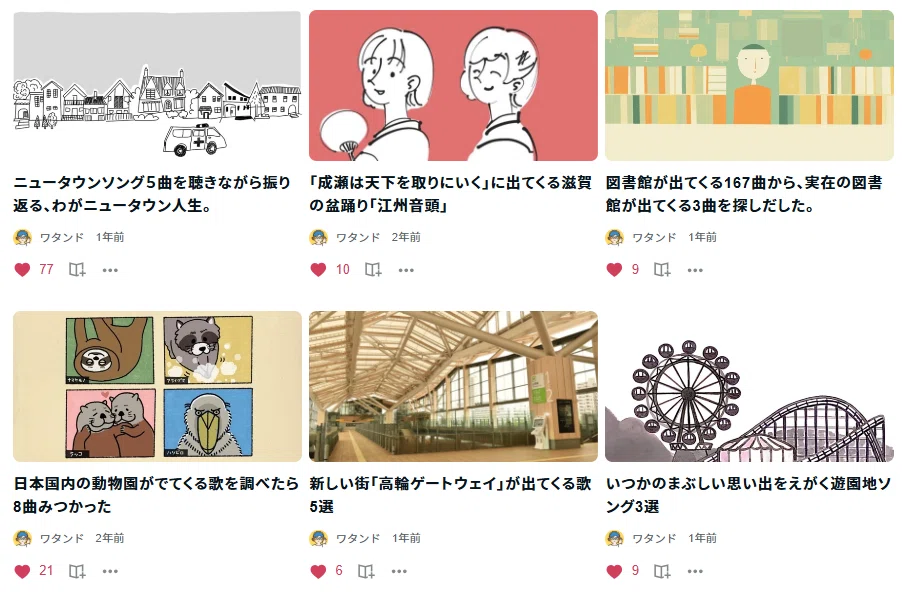Viewport: 905px width, 597px height.
Task: Like the 図書館が出てくる167曲 article
Action: pyautogui.click(x=615, y=270)
